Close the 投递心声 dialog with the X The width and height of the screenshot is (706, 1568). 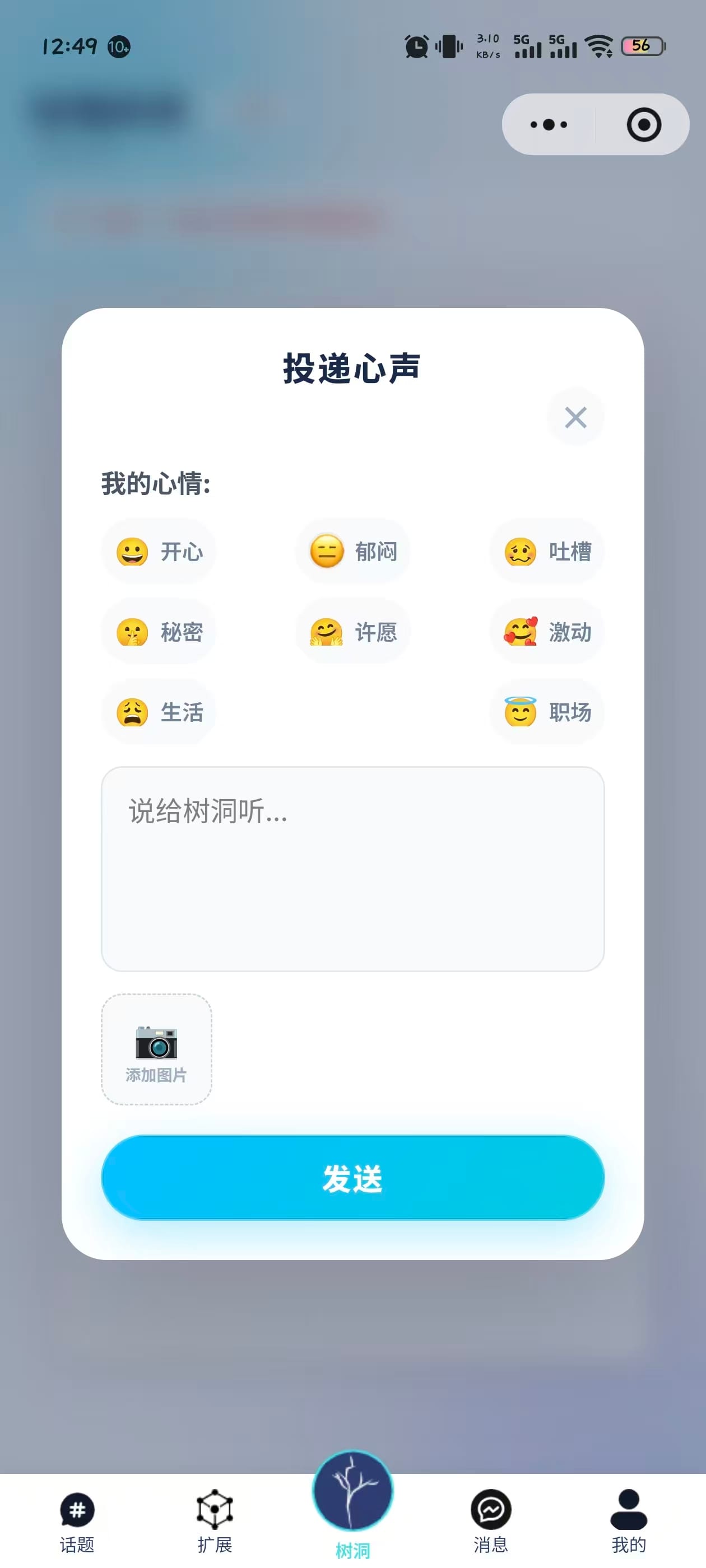point(575,417)
